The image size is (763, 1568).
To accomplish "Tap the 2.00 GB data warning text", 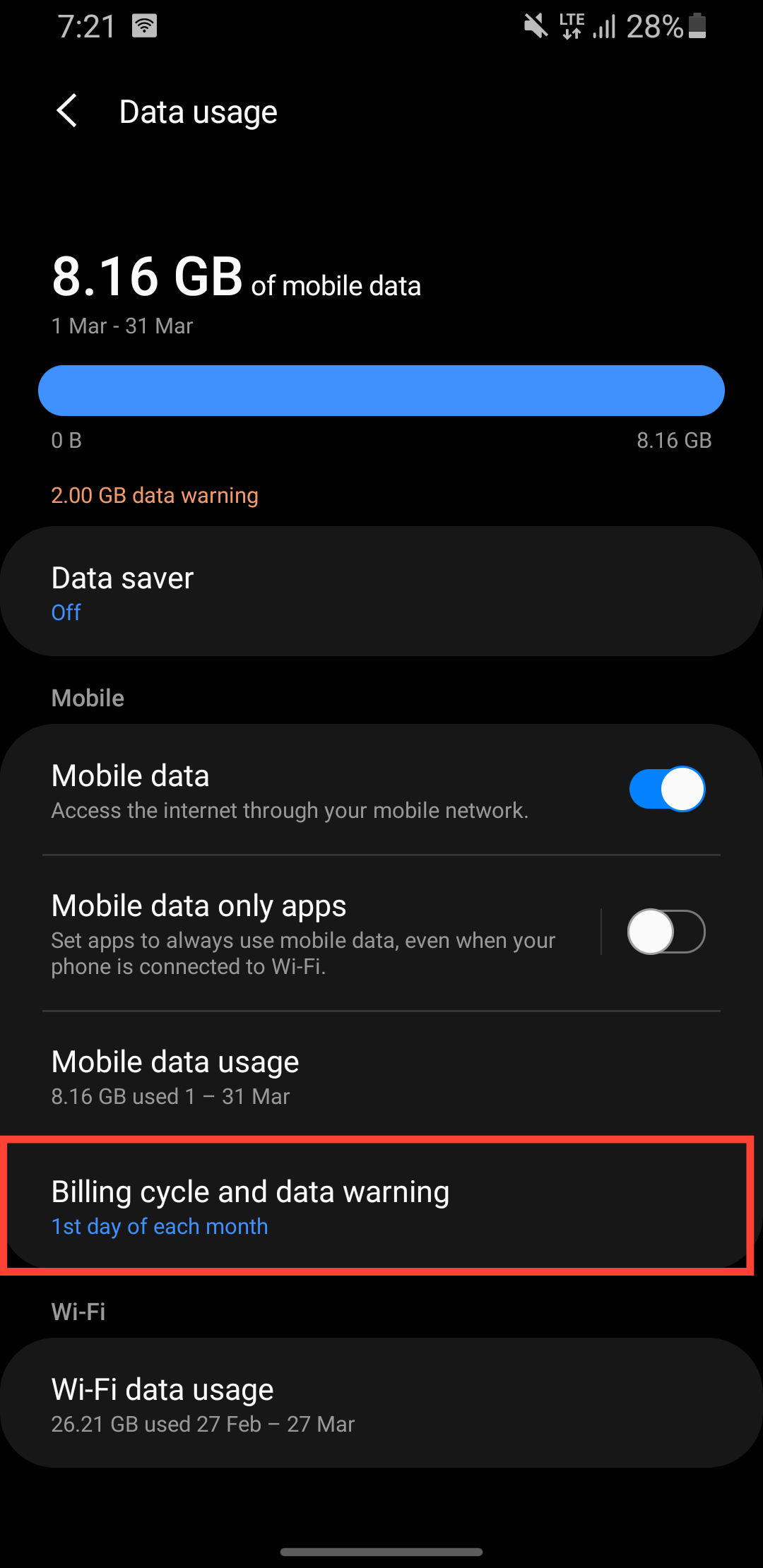I will coord(155,495).
